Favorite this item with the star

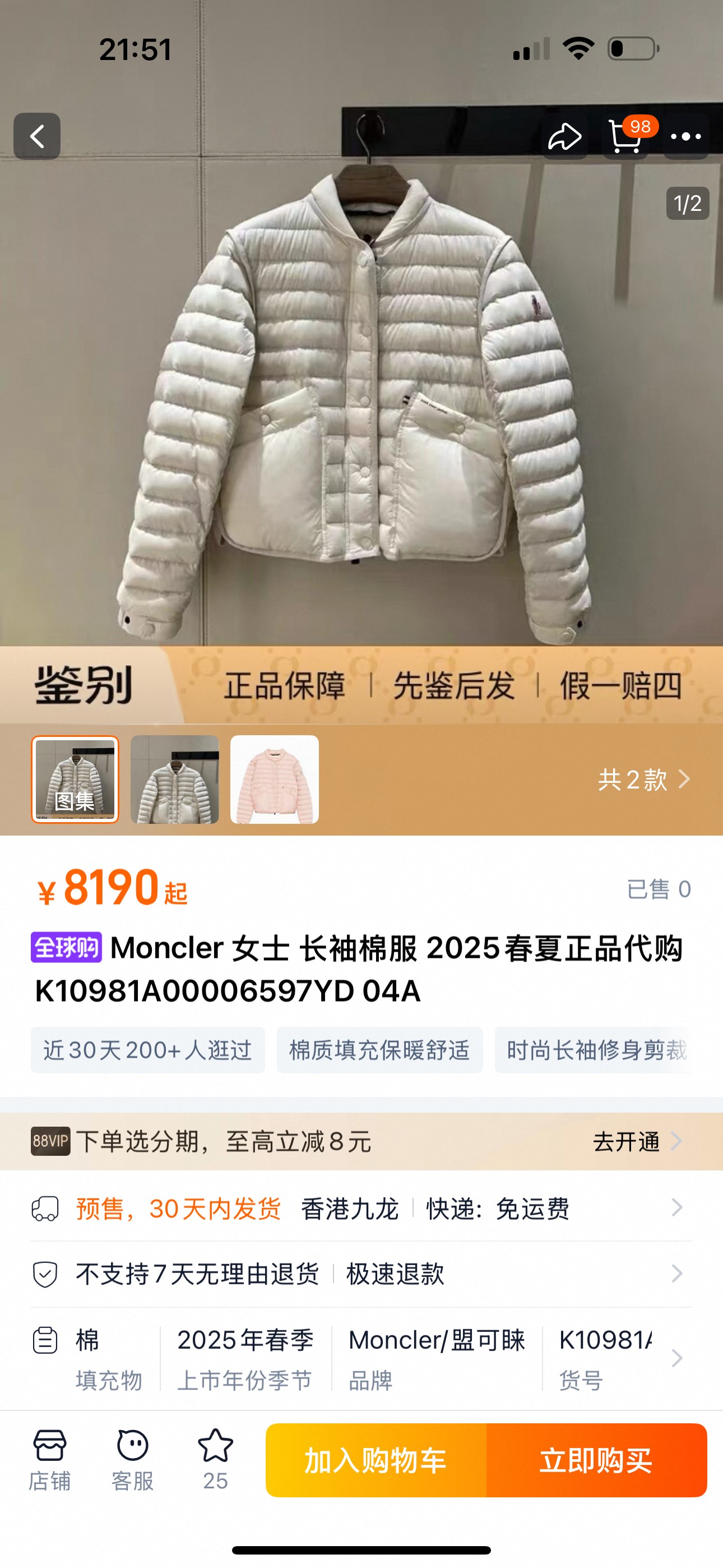point(215,1460)
